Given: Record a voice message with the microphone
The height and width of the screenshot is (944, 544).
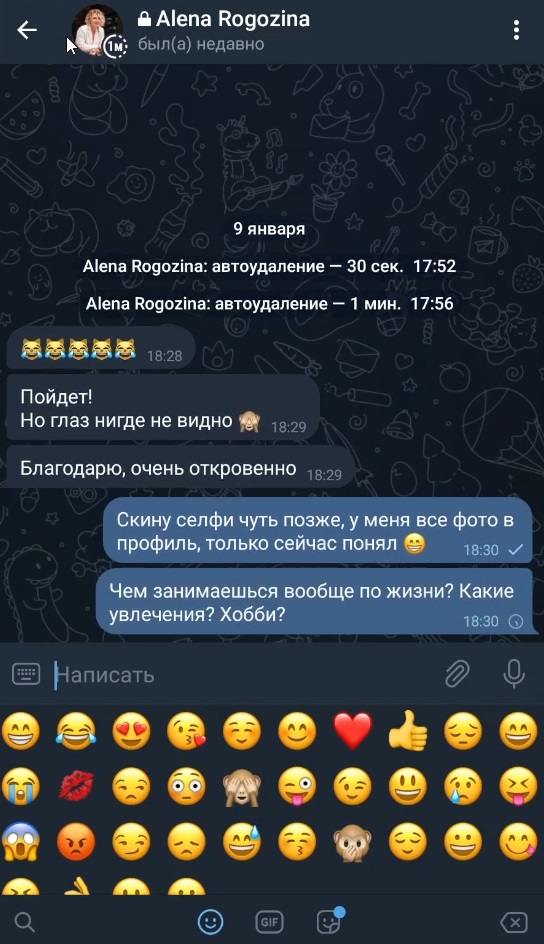Looking at the screenshot, I should [x=514, y=674].
